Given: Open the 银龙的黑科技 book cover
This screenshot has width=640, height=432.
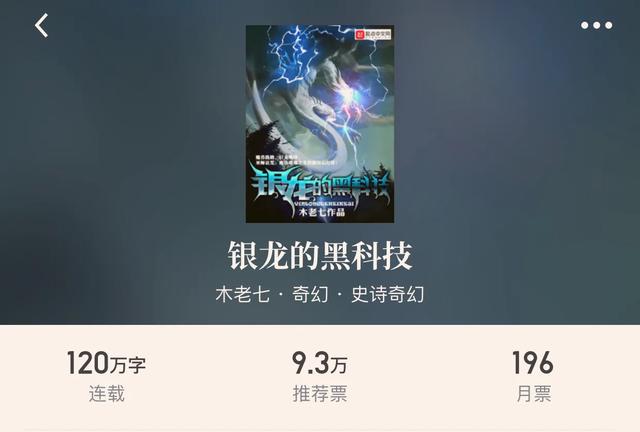Looking at the screenshot, I should (319, 123).
